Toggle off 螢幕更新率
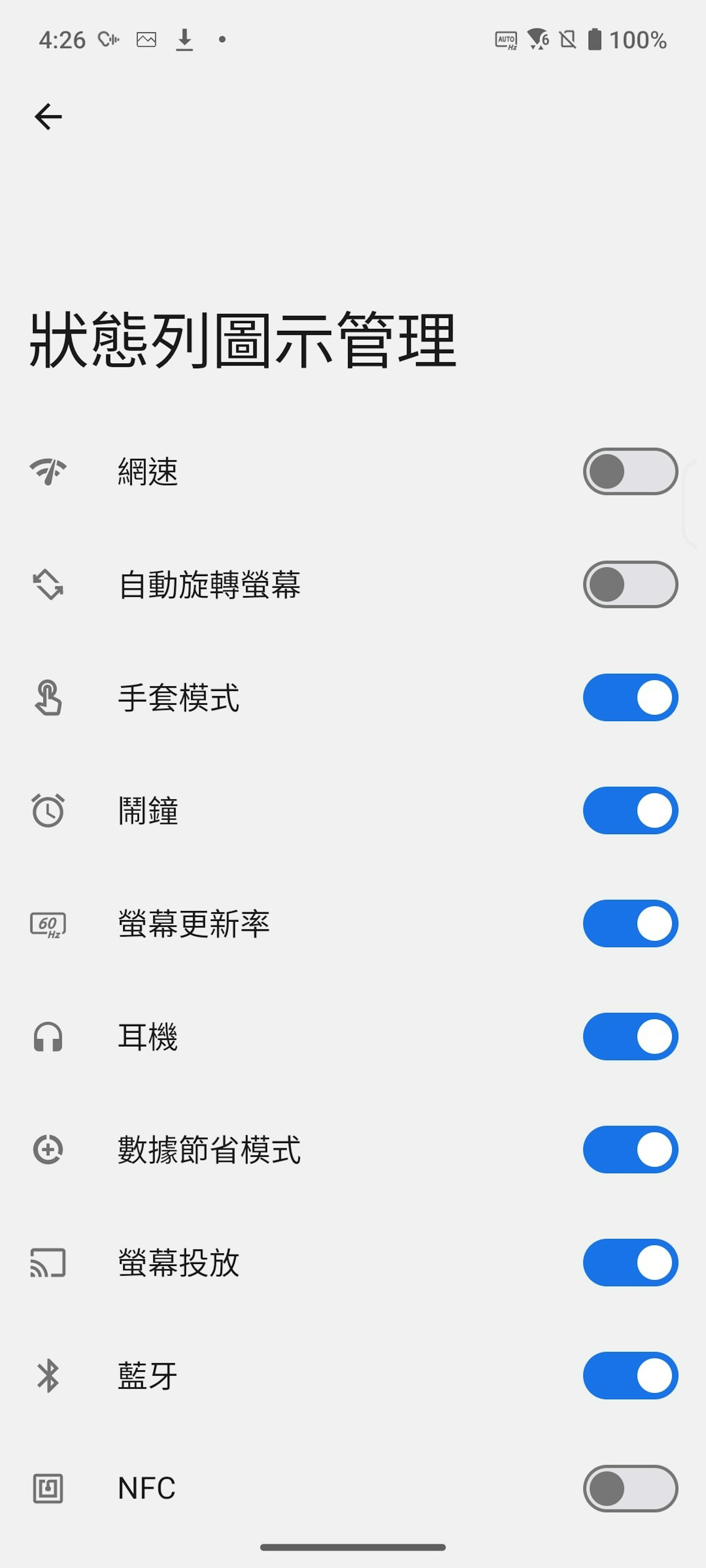The width and height of the screenshot is (706, 1568). point(630,923)
